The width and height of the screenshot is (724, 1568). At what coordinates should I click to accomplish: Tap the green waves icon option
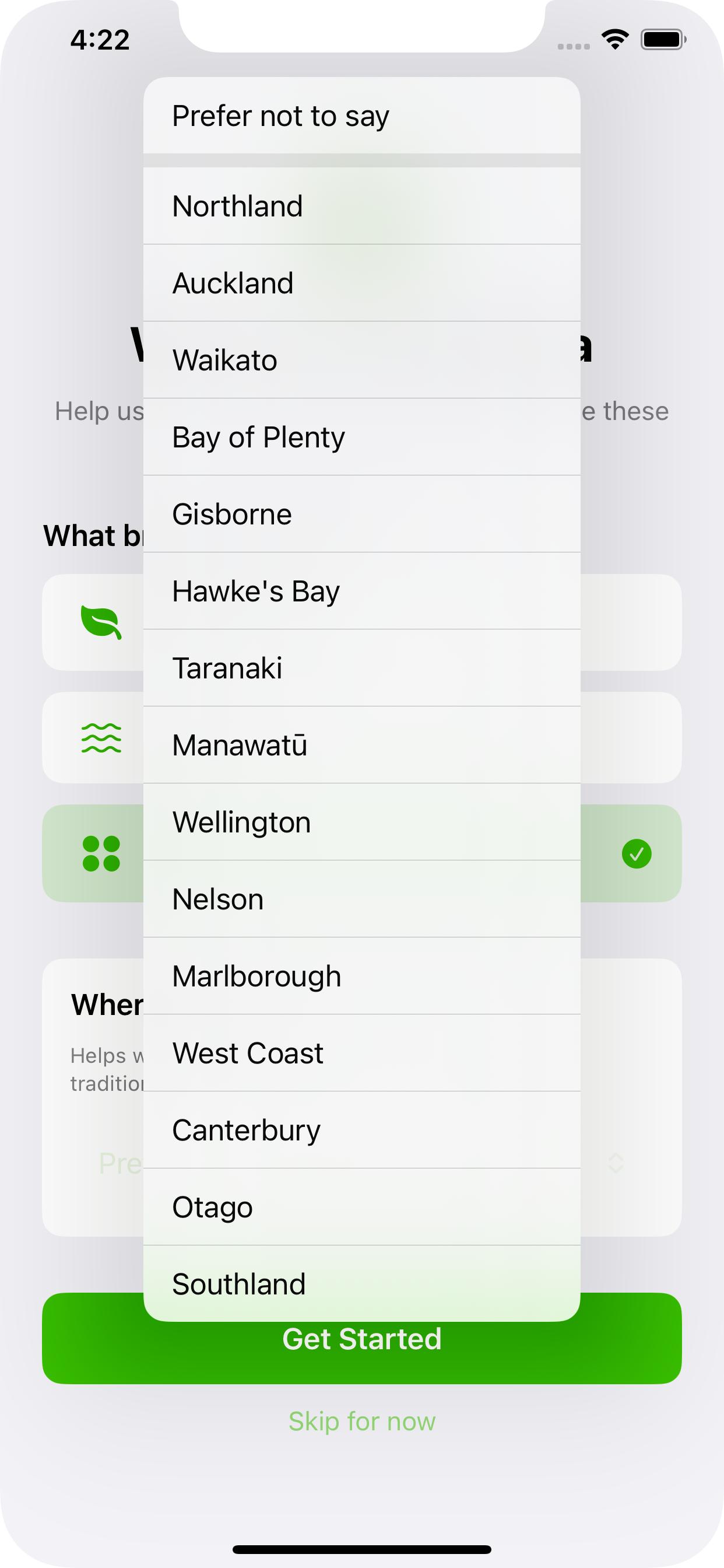coord(101,738)
